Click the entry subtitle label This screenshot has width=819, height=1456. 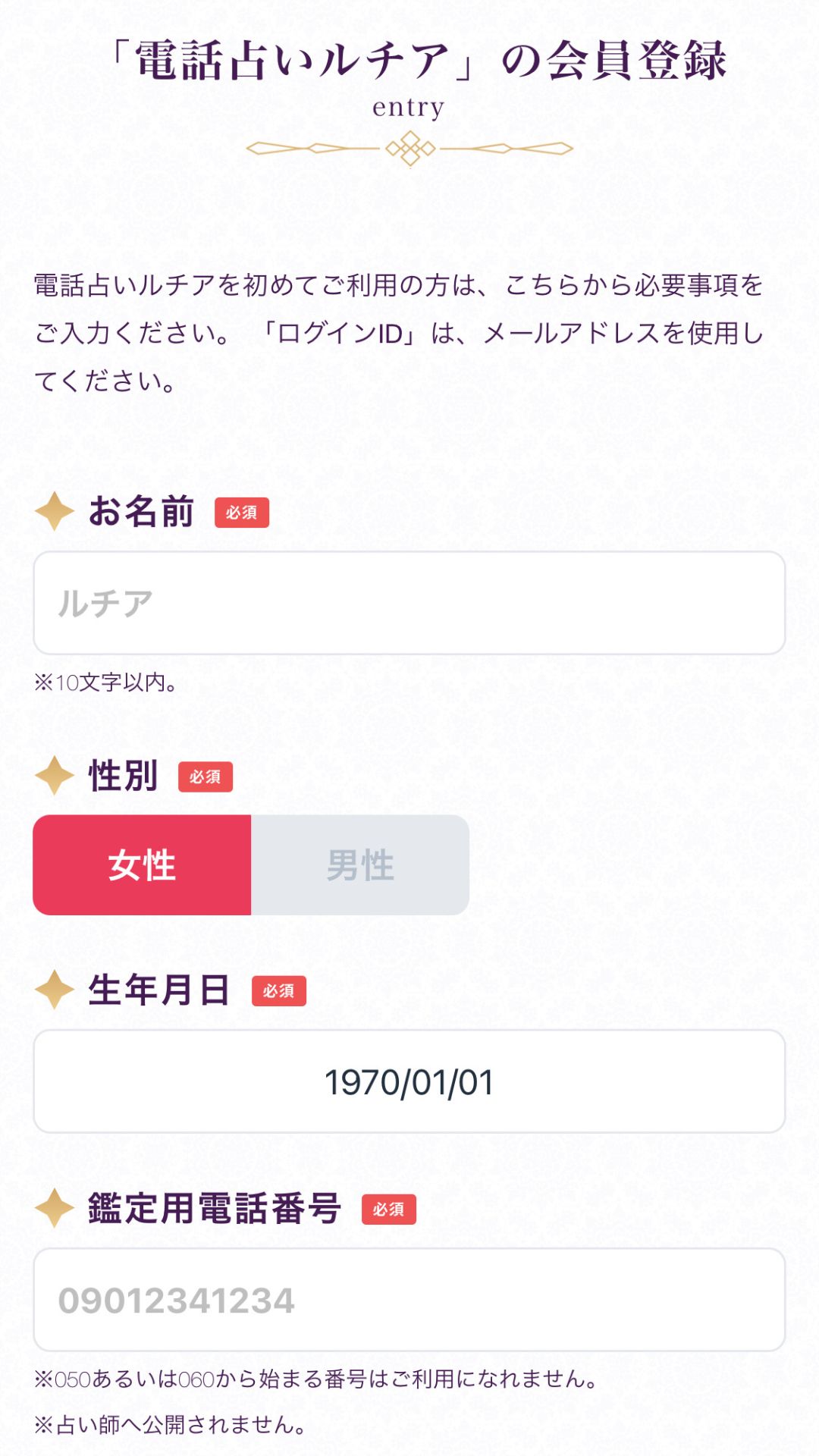[x=409, y=106]
